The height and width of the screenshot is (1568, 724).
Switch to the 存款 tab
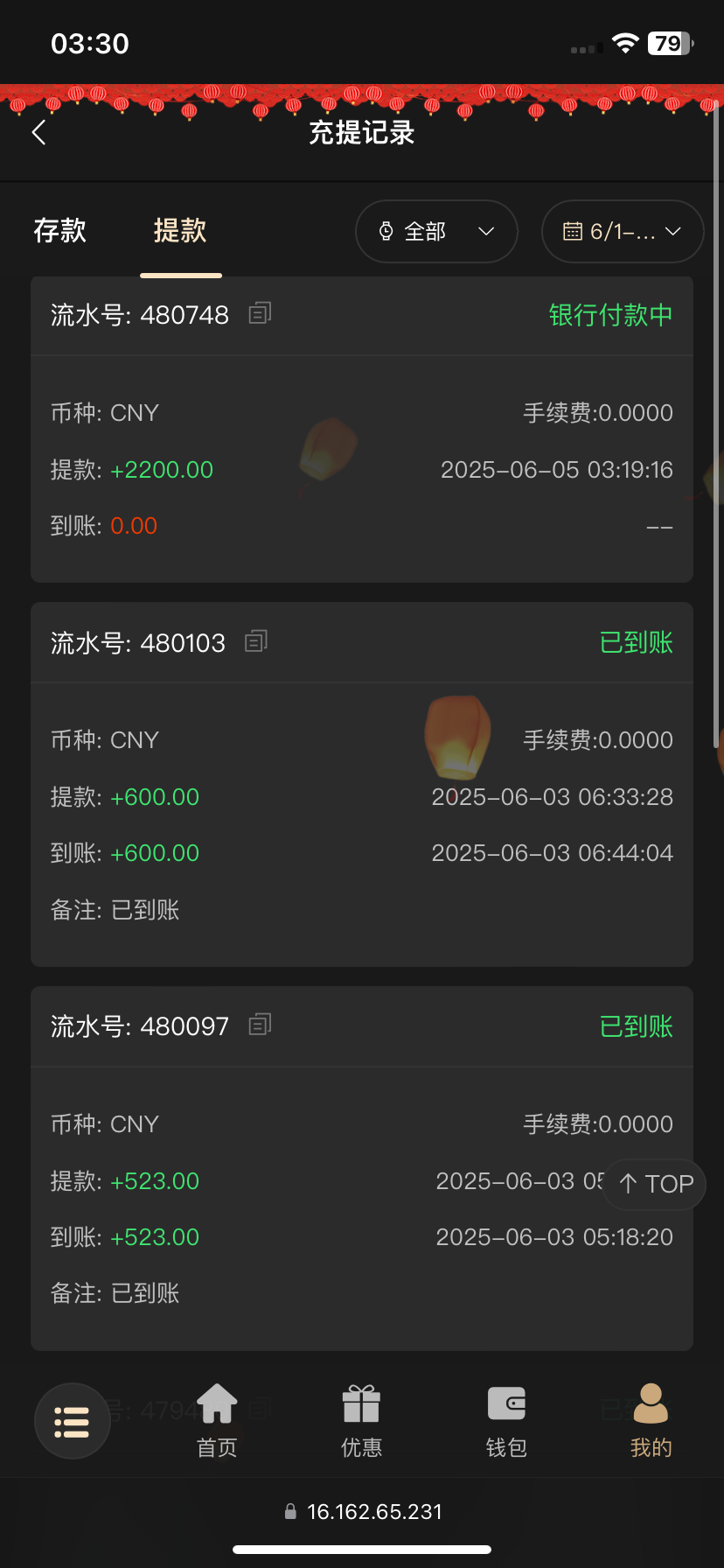[59, 231]
